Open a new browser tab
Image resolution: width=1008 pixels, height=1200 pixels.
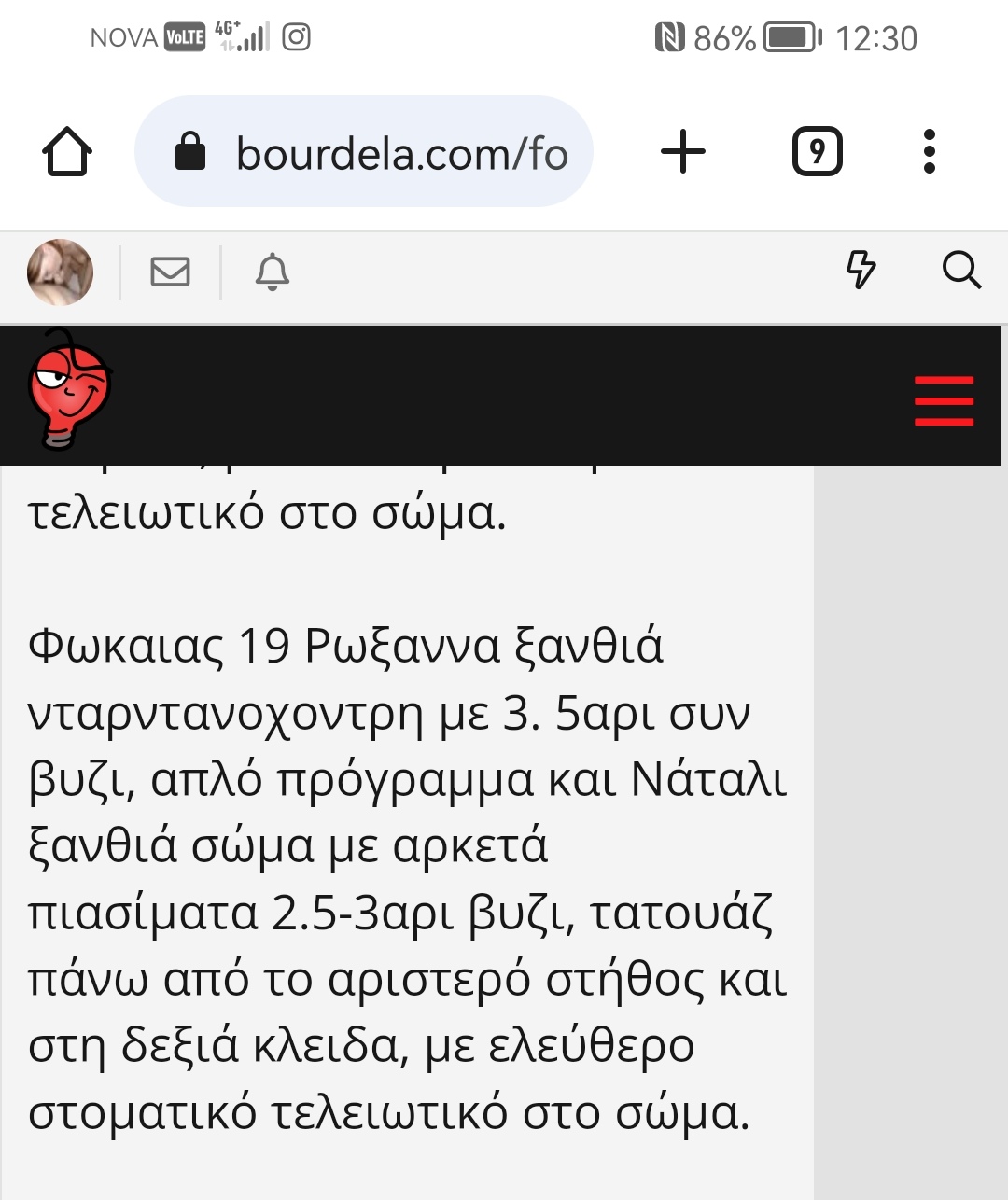(683, 152)
